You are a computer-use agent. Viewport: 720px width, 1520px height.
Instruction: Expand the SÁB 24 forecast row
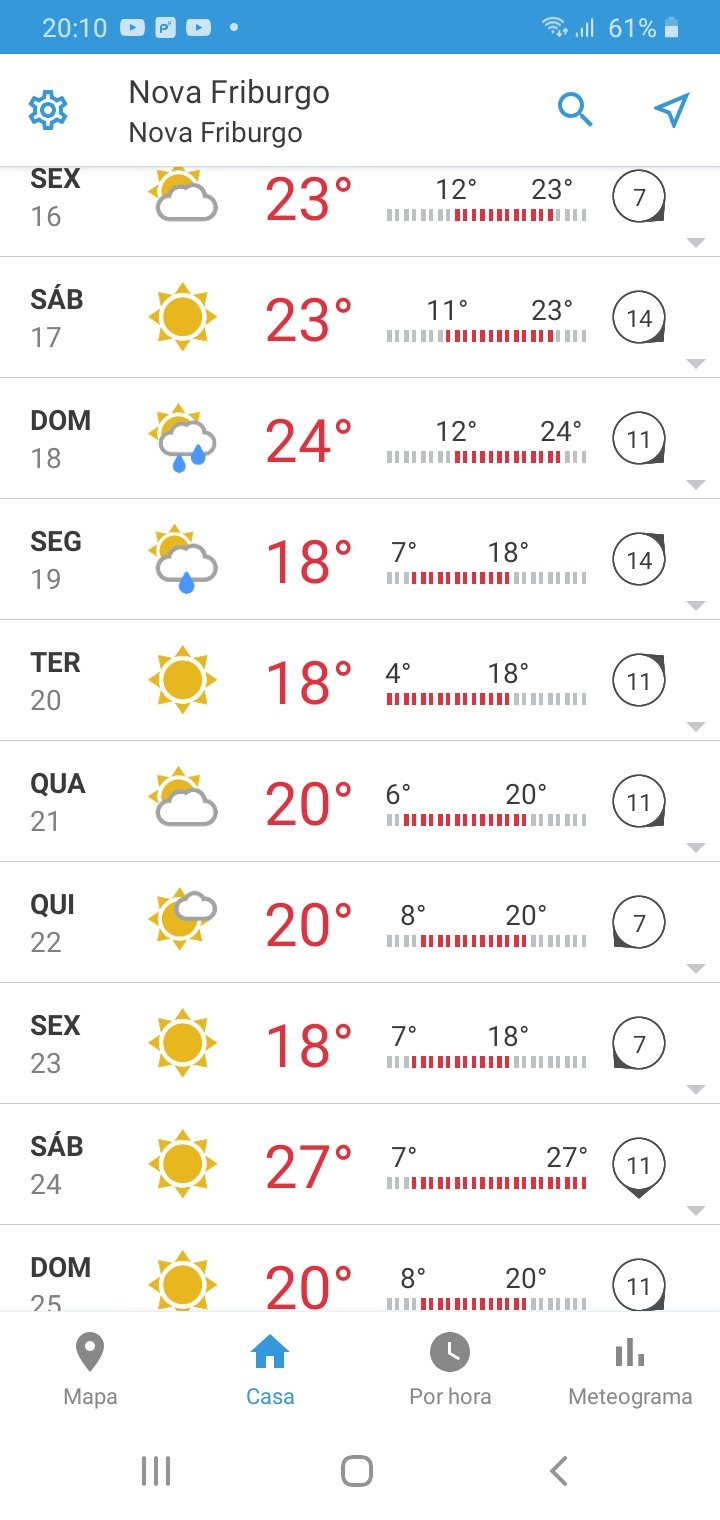click(360, 1165)
